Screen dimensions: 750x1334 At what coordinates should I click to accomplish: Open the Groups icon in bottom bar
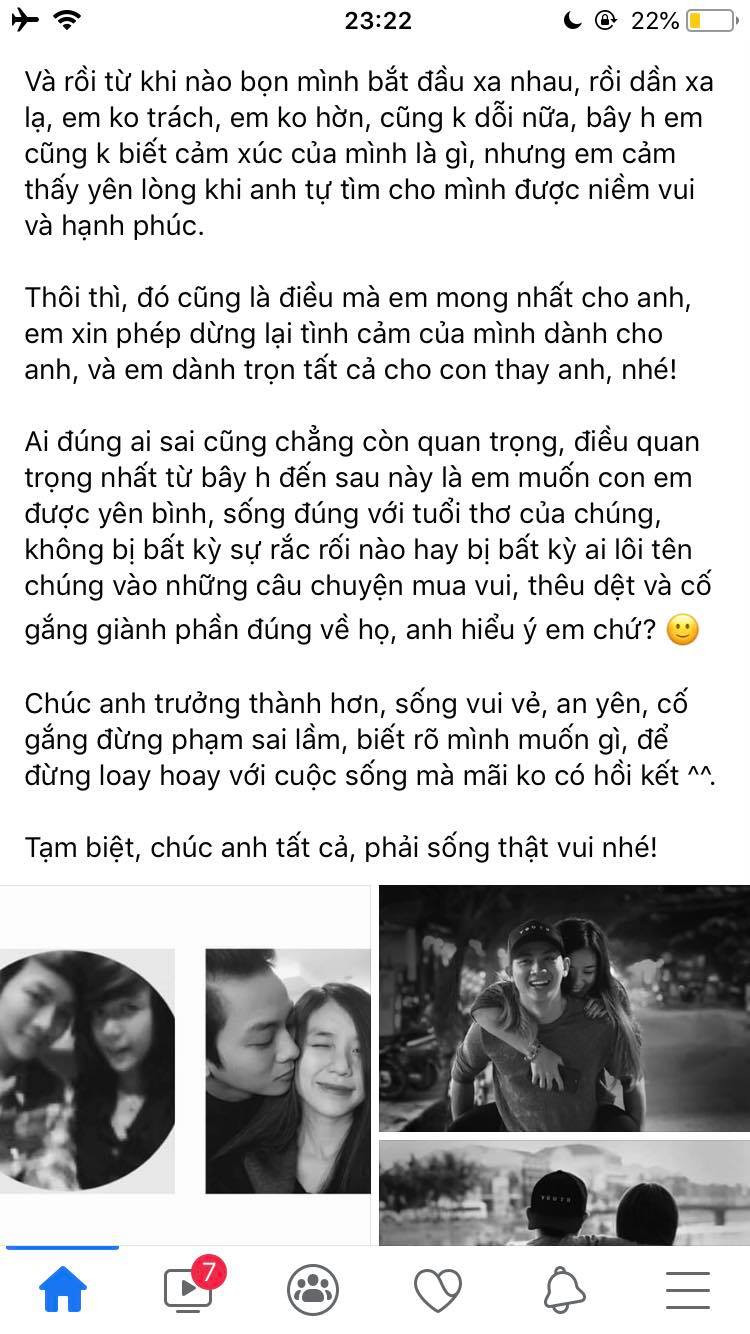pos(312,1290)
